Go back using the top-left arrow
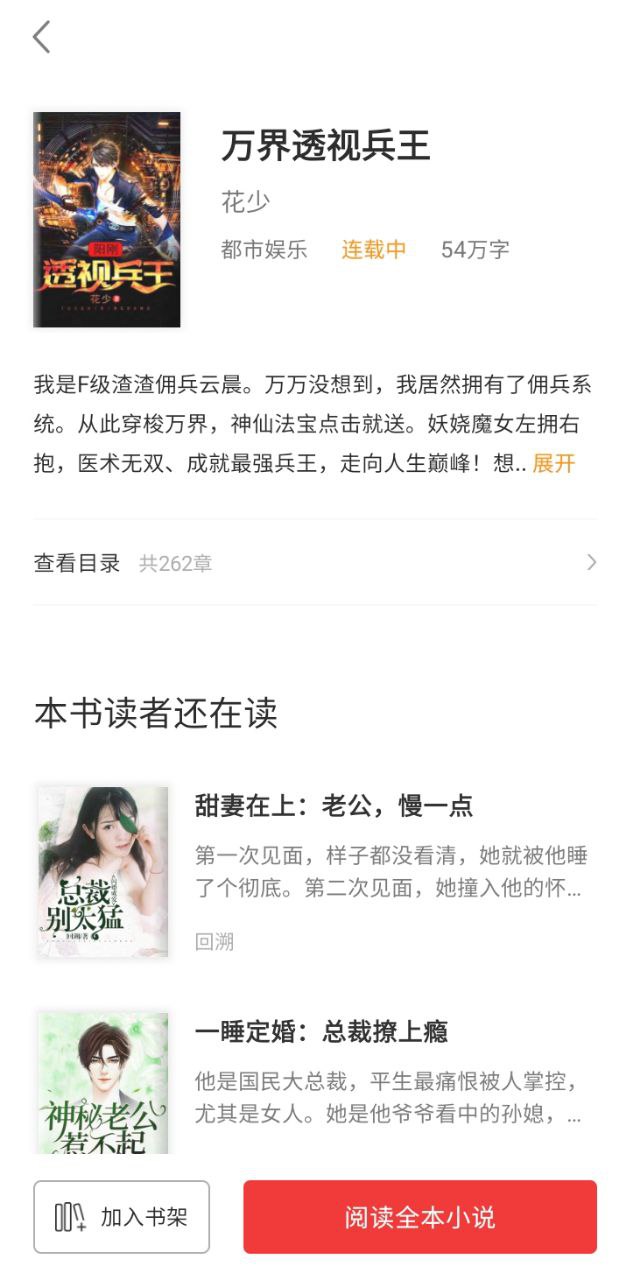630x1280 pixels. 41,37
